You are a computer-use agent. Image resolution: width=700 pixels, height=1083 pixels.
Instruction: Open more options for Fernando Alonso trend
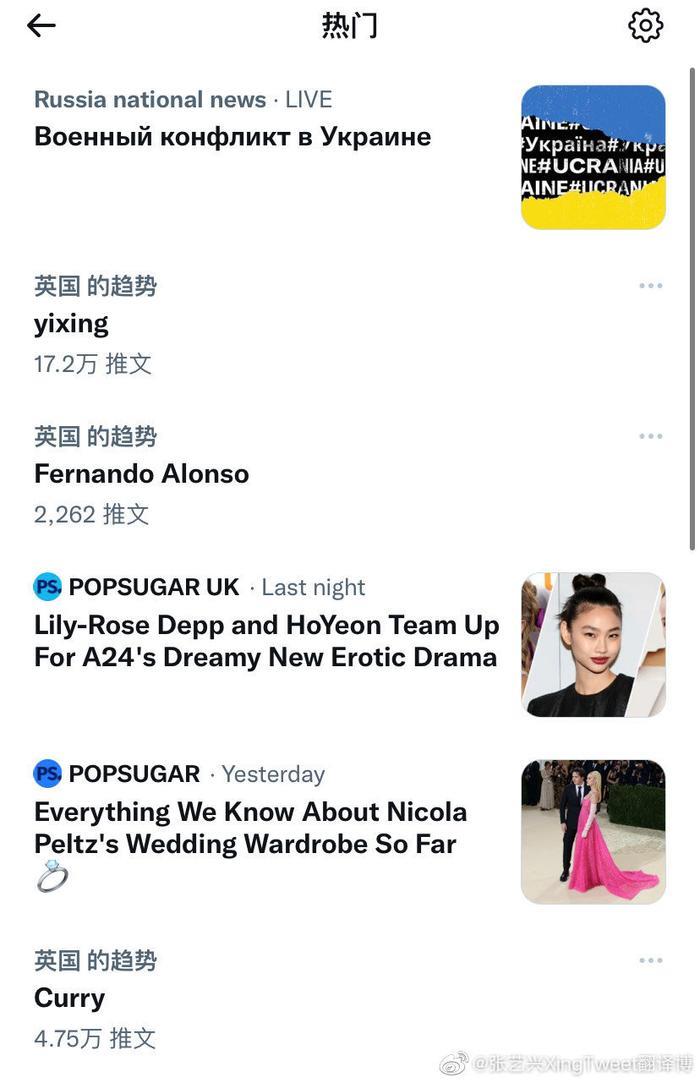click(650, 436)
